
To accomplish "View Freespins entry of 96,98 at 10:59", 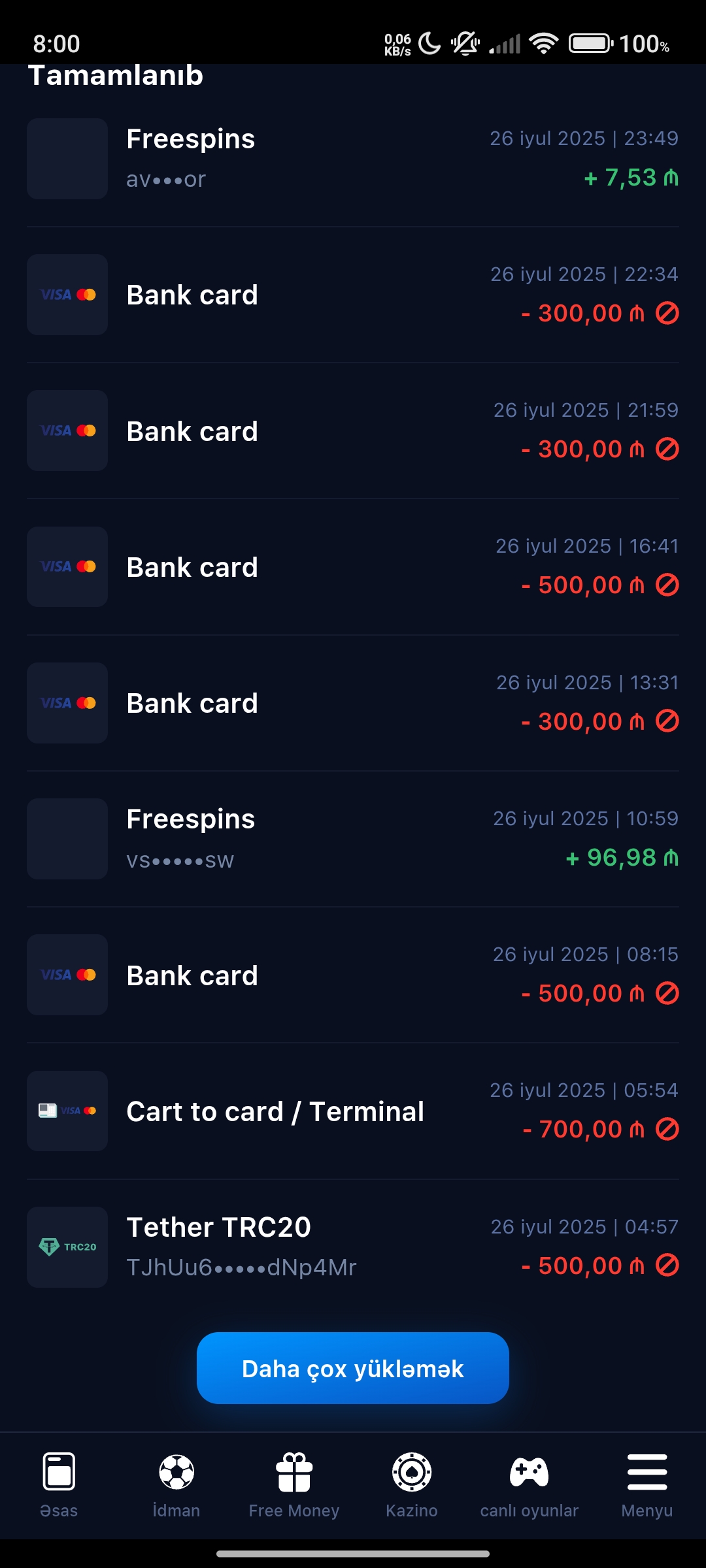I will point(353,838).
